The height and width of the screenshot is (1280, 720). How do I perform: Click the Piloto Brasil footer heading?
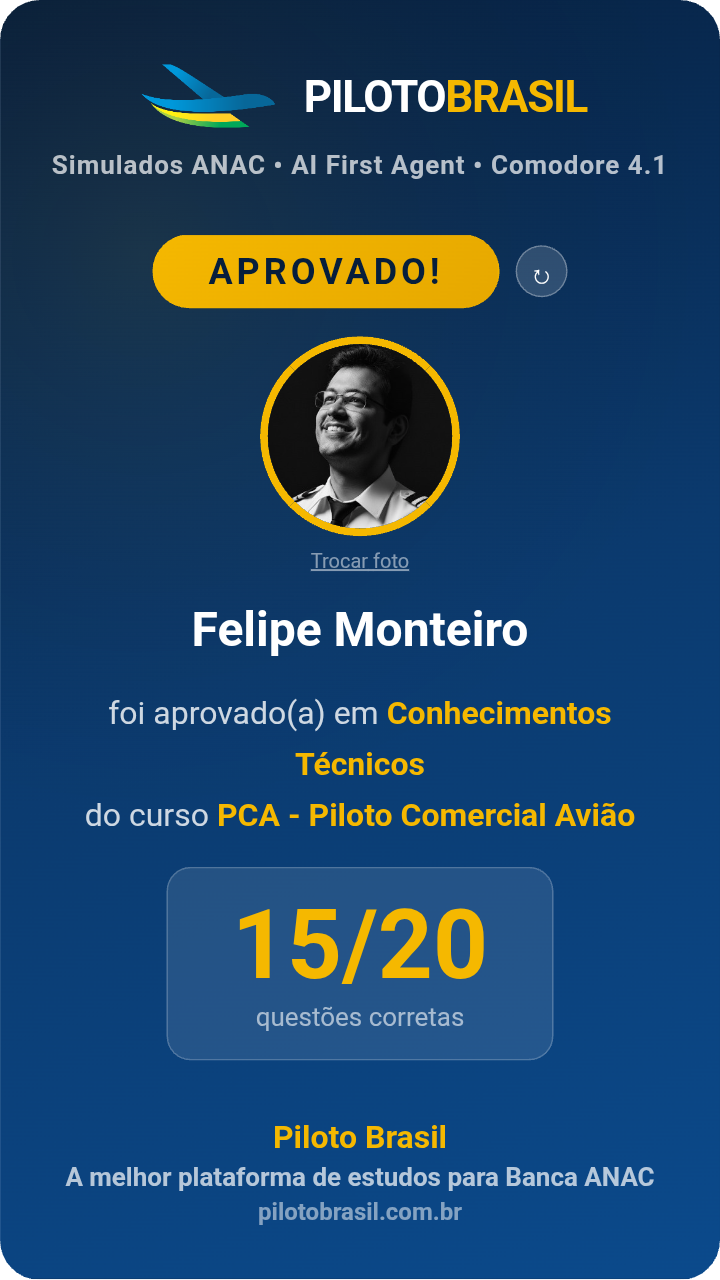click(x=360, y=1137)
